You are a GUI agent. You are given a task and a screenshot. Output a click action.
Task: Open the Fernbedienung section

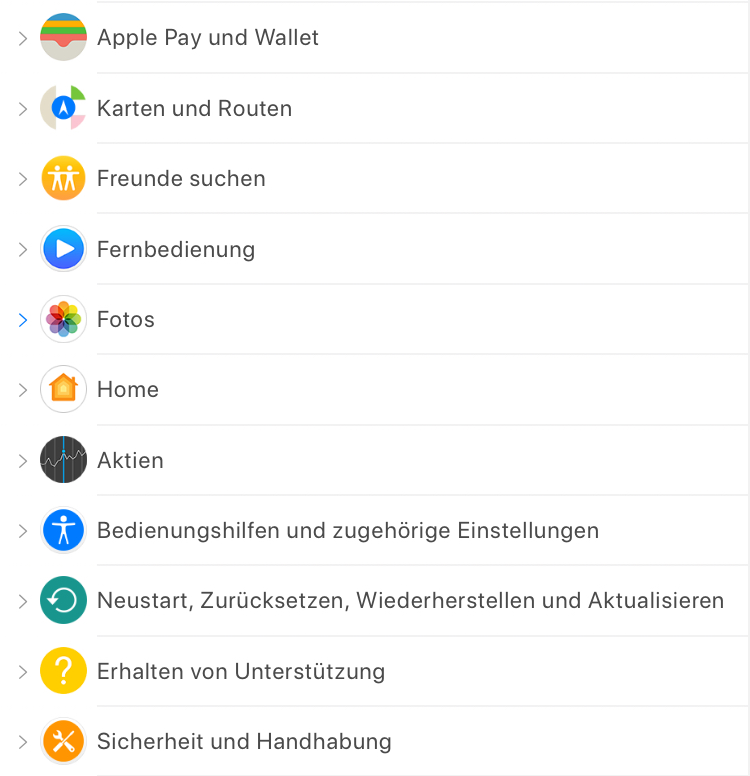coord(176,250)
